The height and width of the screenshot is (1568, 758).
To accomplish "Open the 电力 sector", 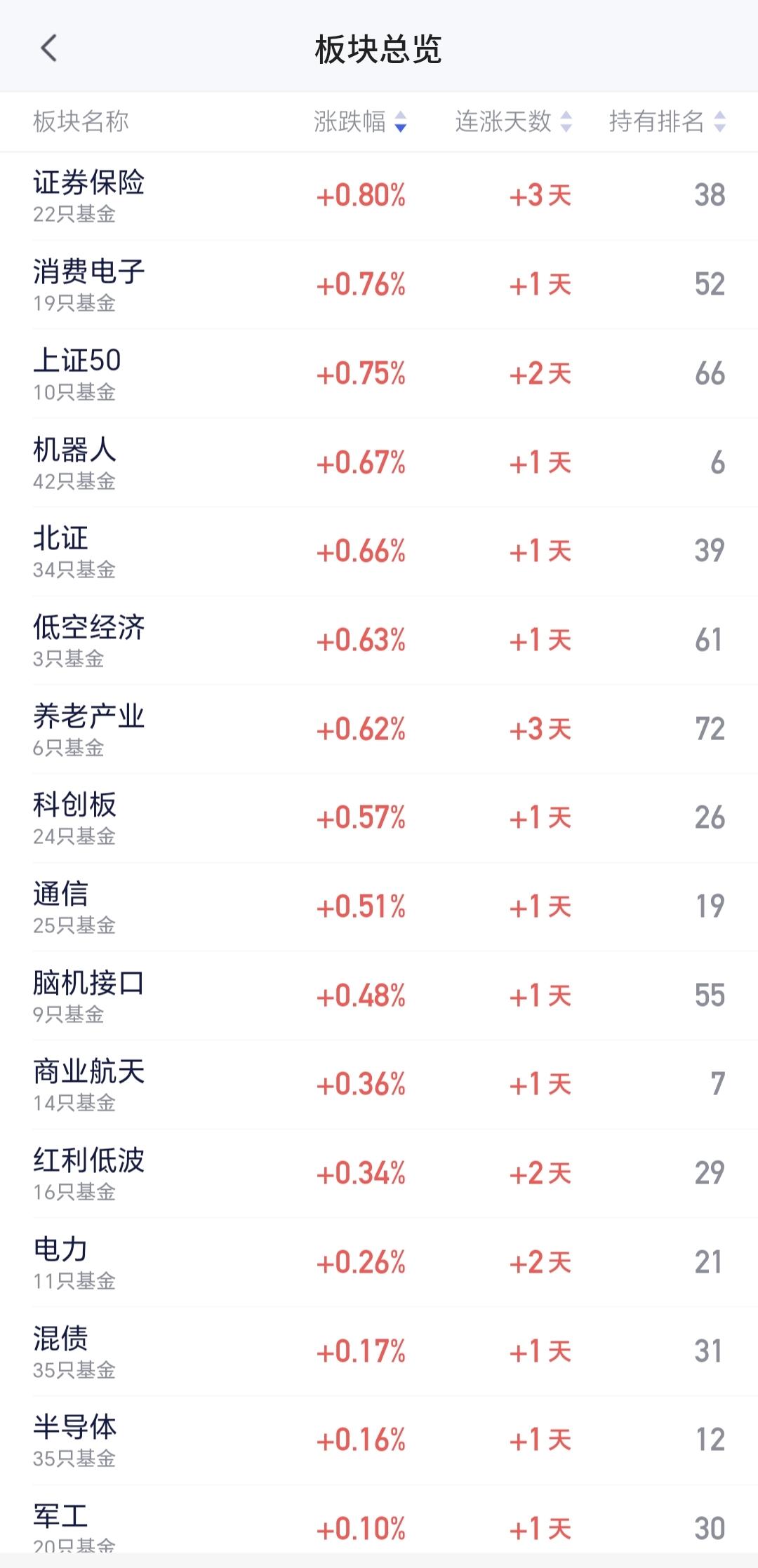I will 379,1263.
